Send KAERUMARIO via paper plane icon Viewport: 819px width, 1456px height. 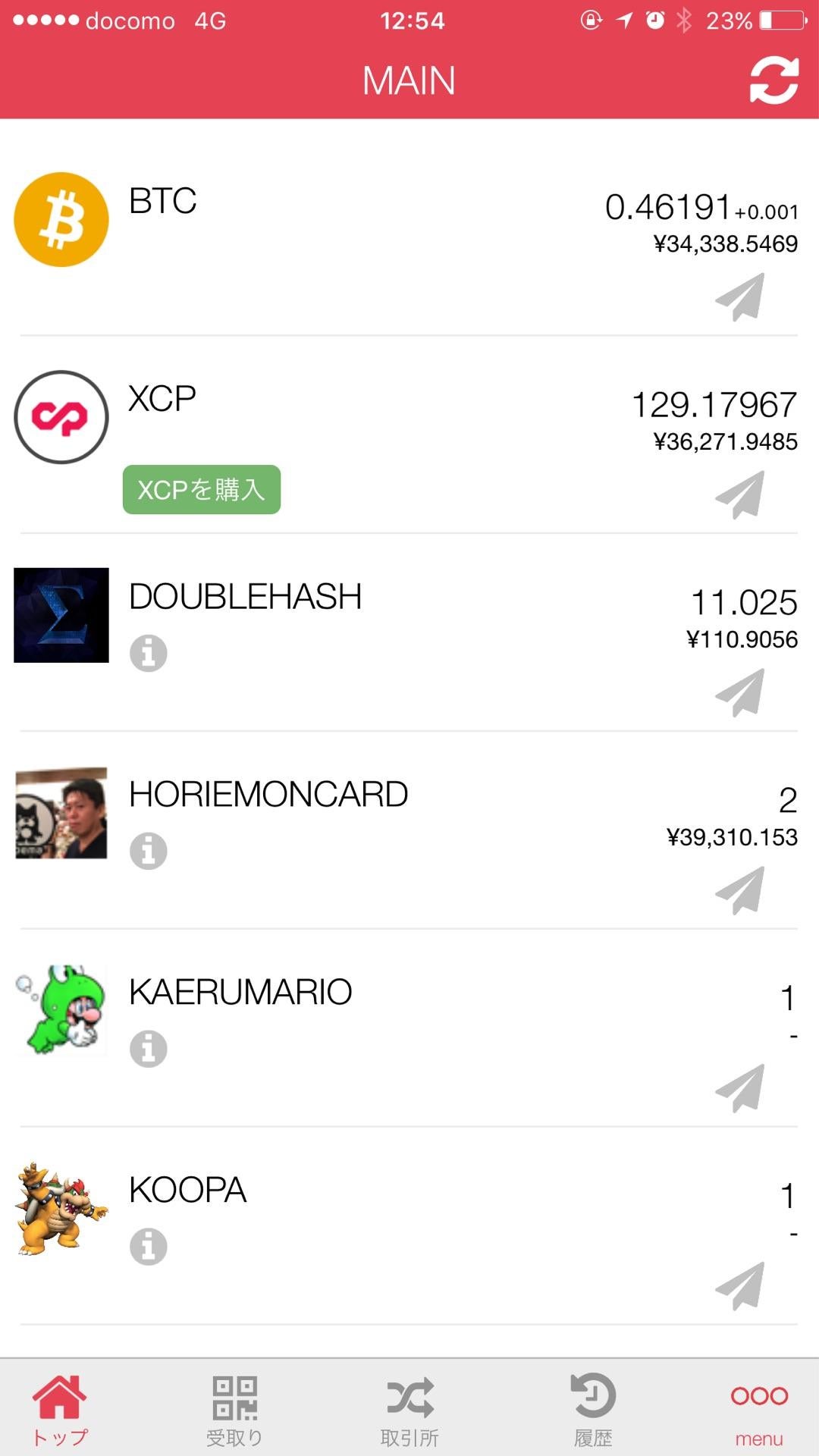pyautogui.click(x=740, y=1088)
